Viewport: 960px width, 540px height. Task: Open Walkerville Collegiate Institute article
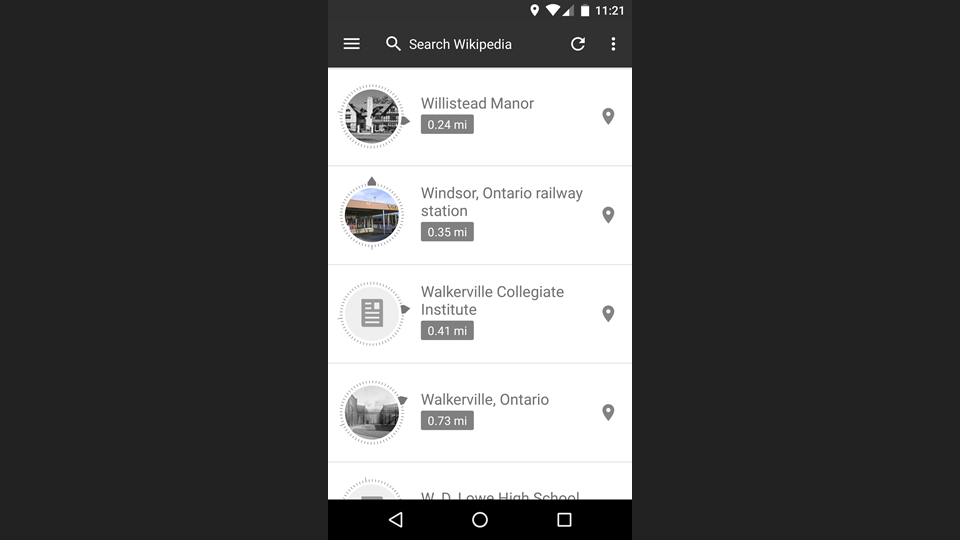(492, 301)
